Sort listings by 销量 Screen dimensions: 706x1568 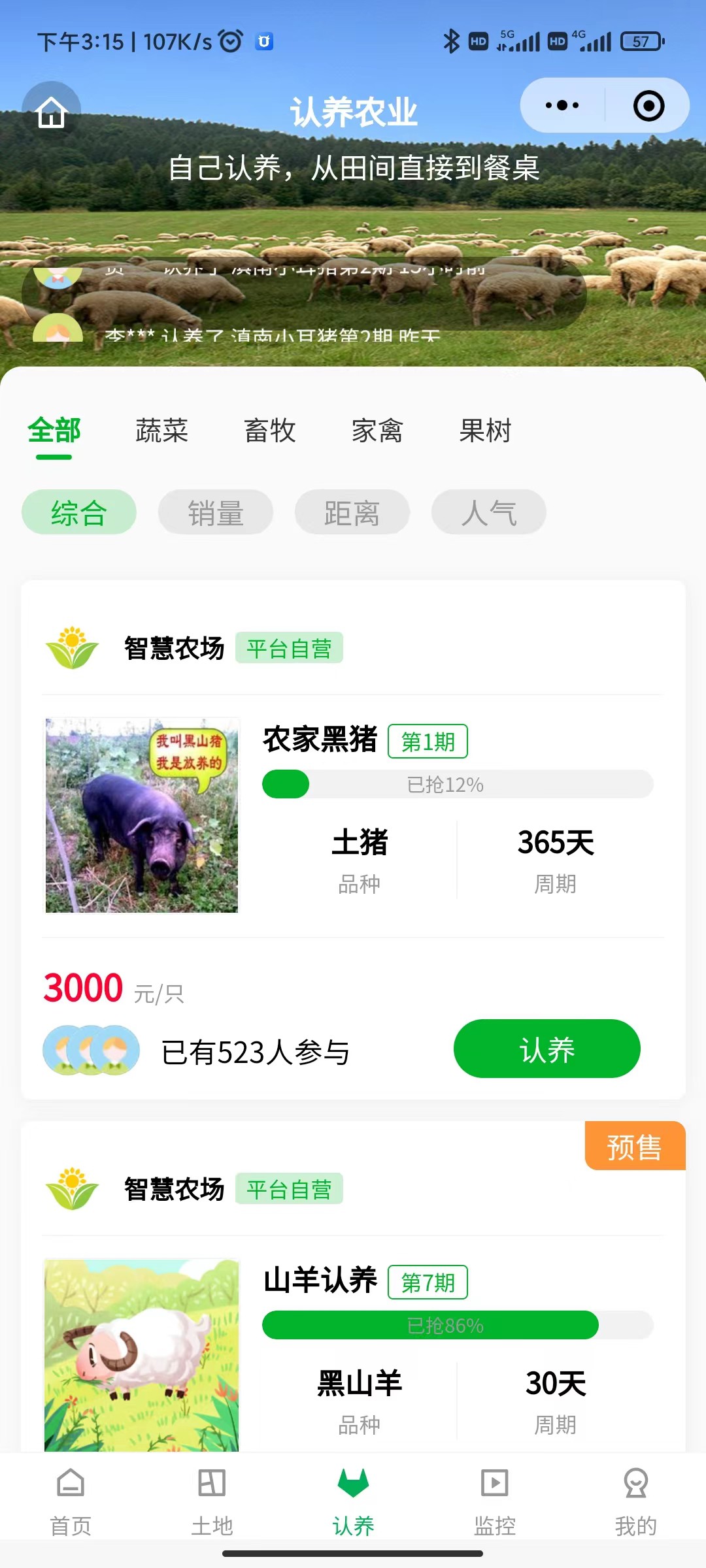pos(216,512)
